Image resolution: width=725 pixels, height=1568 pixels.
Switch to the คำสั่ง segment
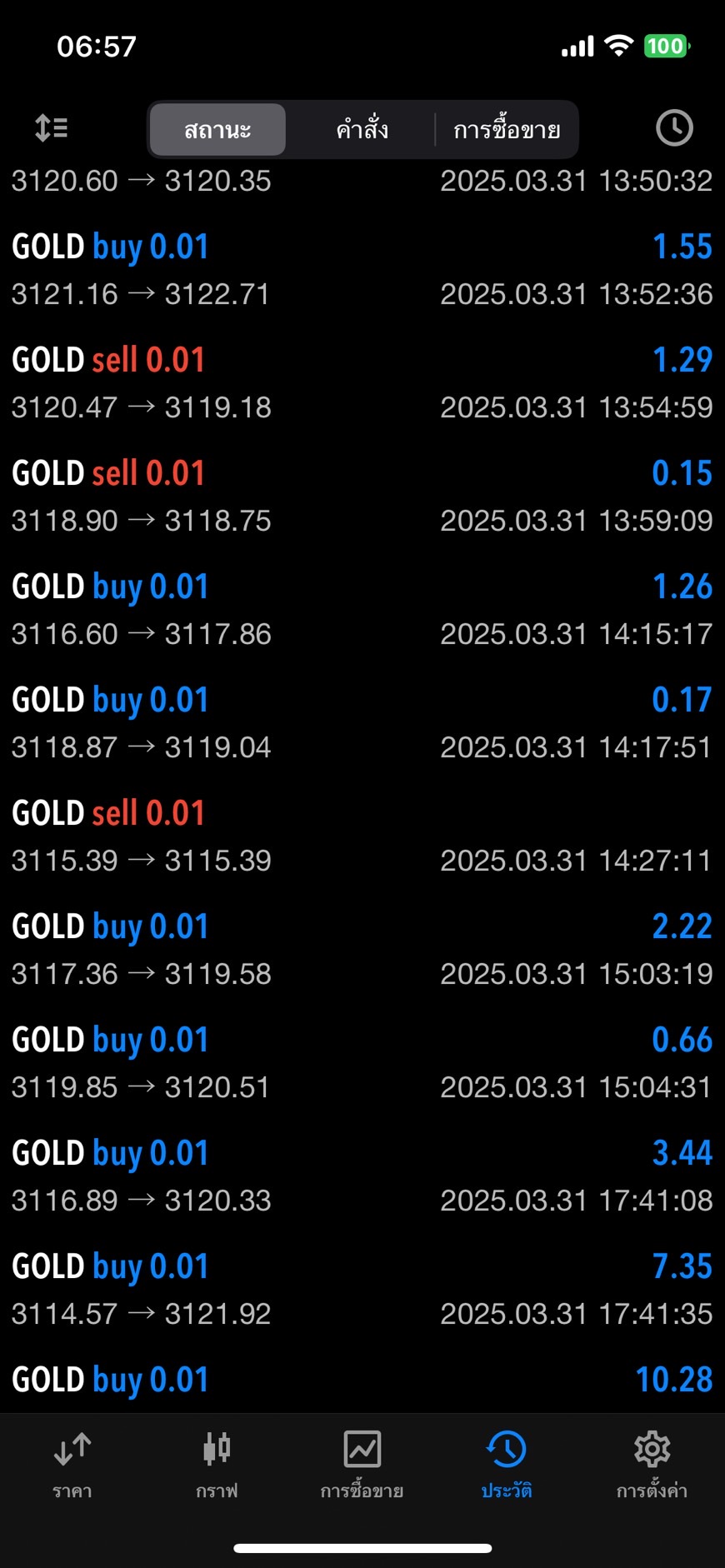pos(362,129)
